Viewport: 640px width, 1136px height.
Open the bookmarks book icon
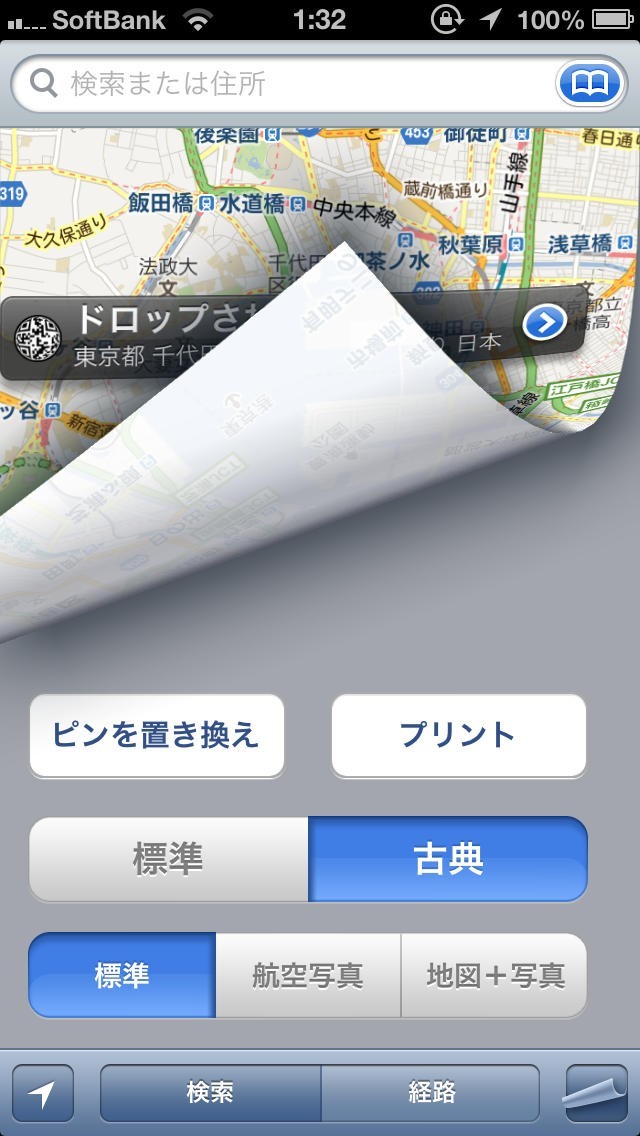[x=589, y=84]
